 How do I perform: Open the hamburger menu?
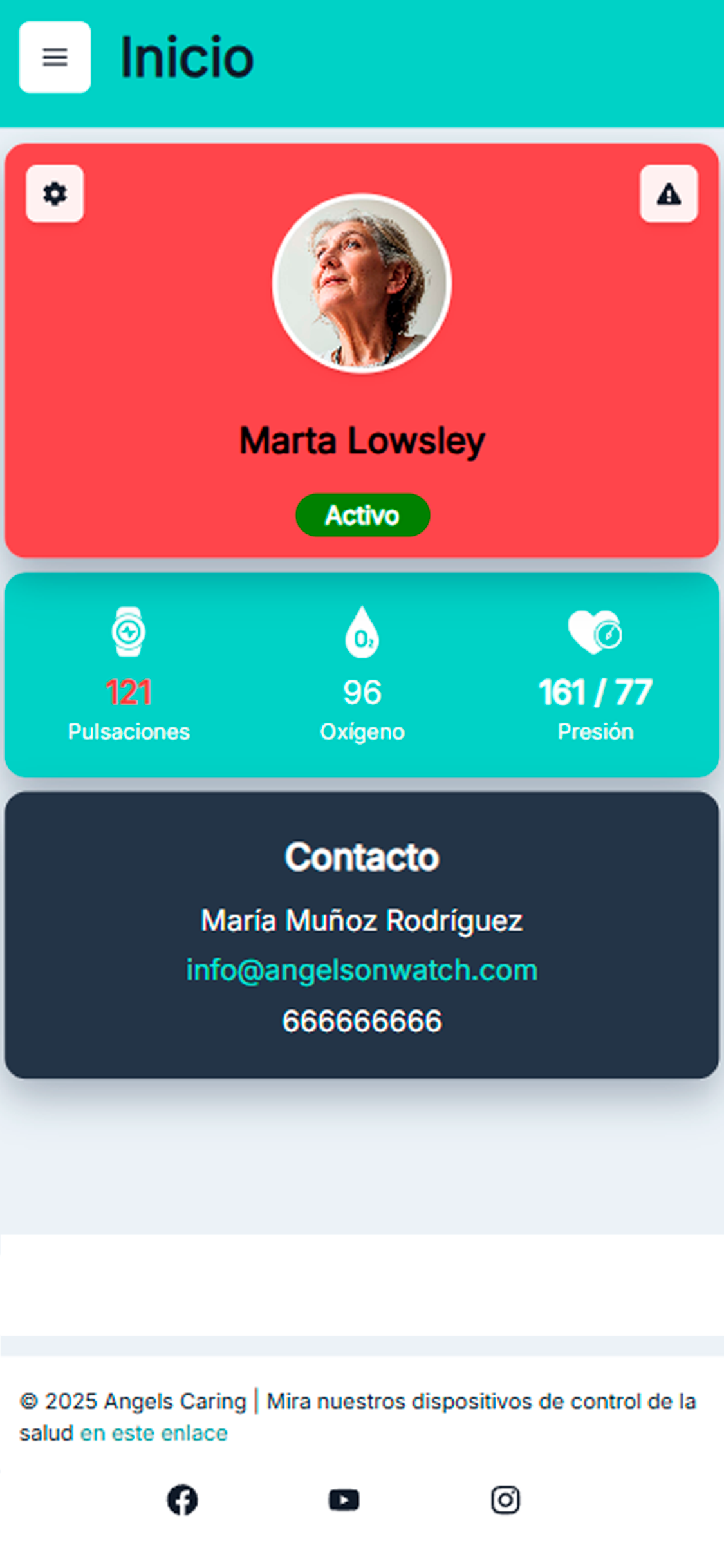[55, 57]
